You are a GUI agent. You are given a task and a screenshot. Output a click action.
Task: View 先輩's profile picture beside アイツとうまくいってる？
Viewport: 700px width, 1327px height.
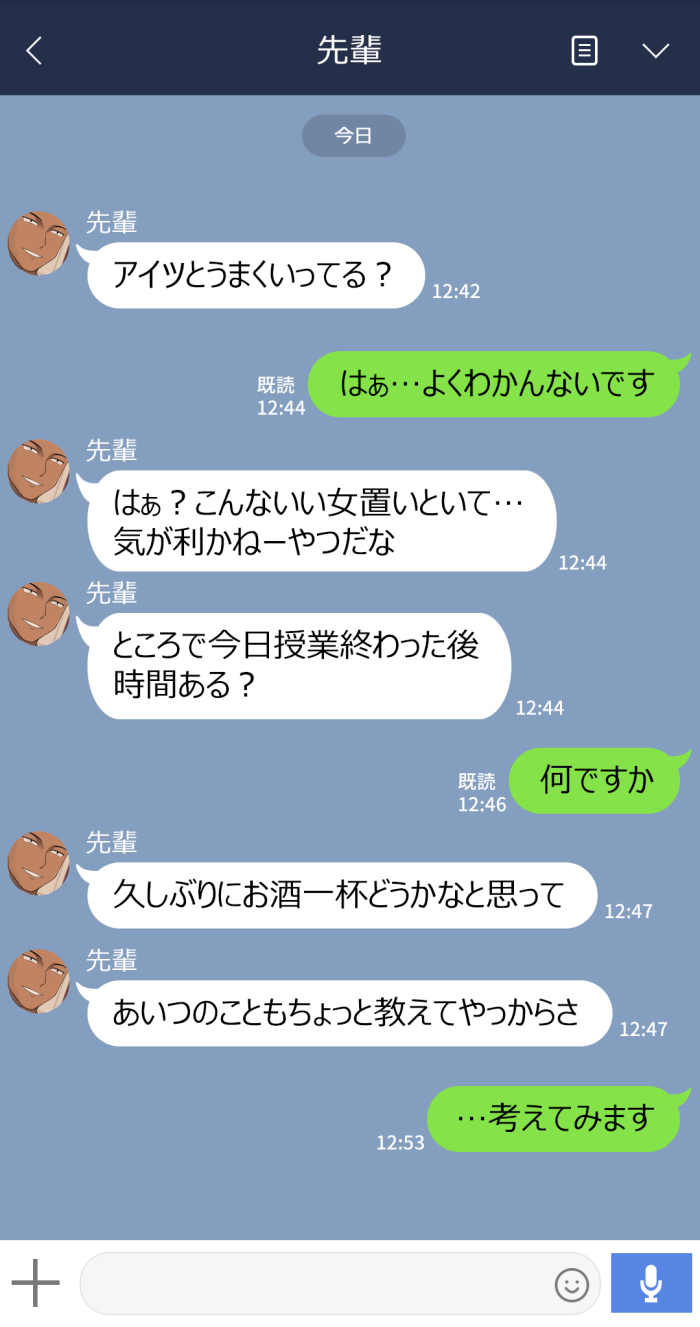pos(39,243)
